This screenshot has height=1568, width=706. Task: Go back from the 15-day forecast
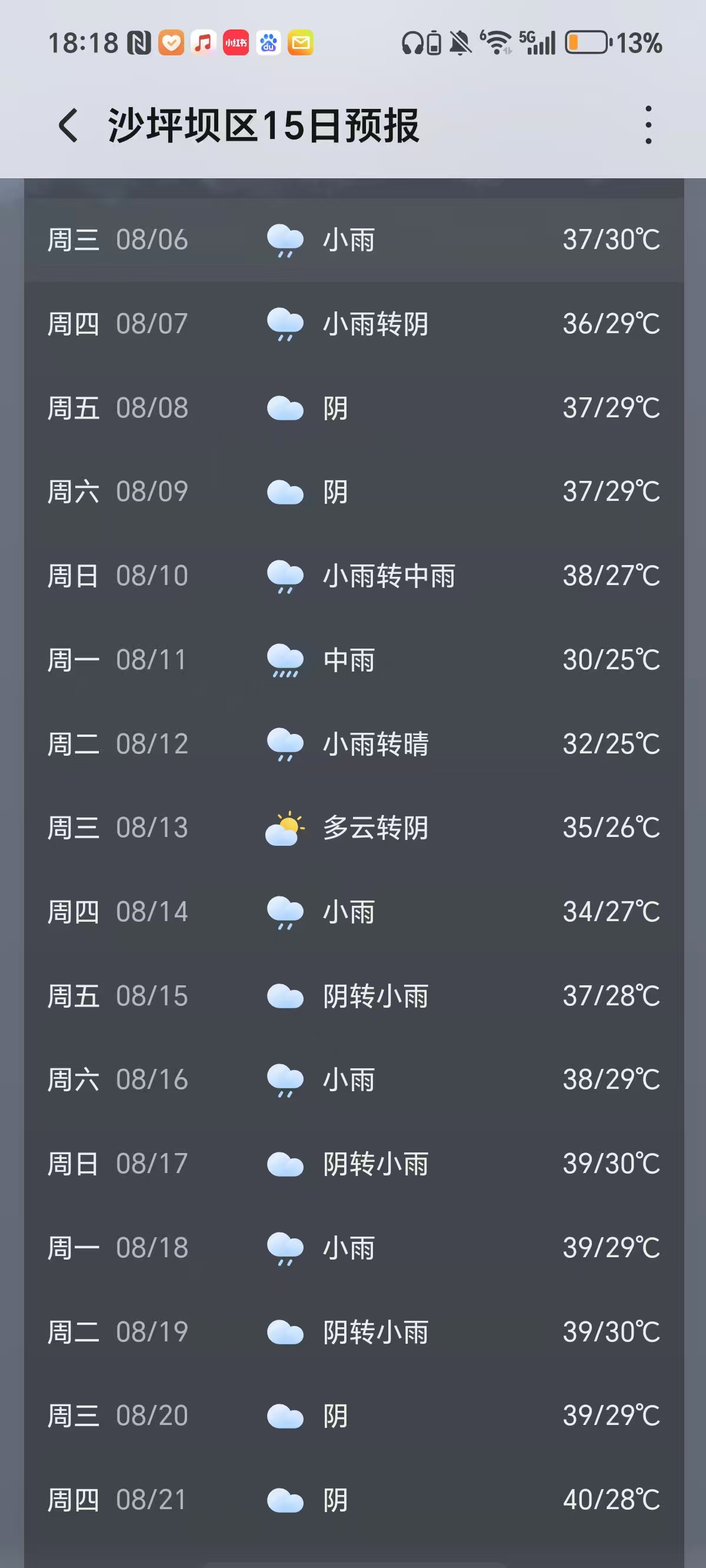coord(68,125)
